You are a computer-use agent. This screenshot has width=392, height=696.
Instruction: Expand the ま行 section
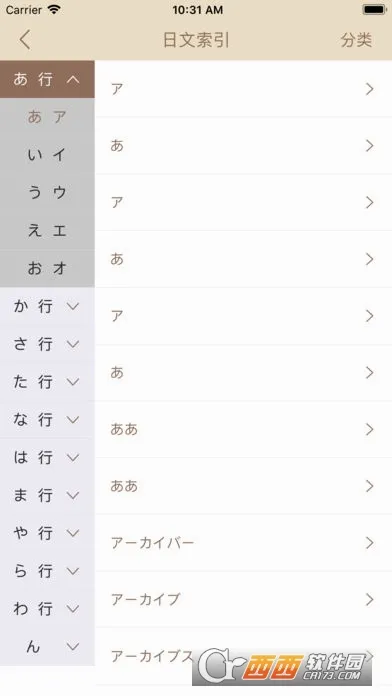coord(47,495)
